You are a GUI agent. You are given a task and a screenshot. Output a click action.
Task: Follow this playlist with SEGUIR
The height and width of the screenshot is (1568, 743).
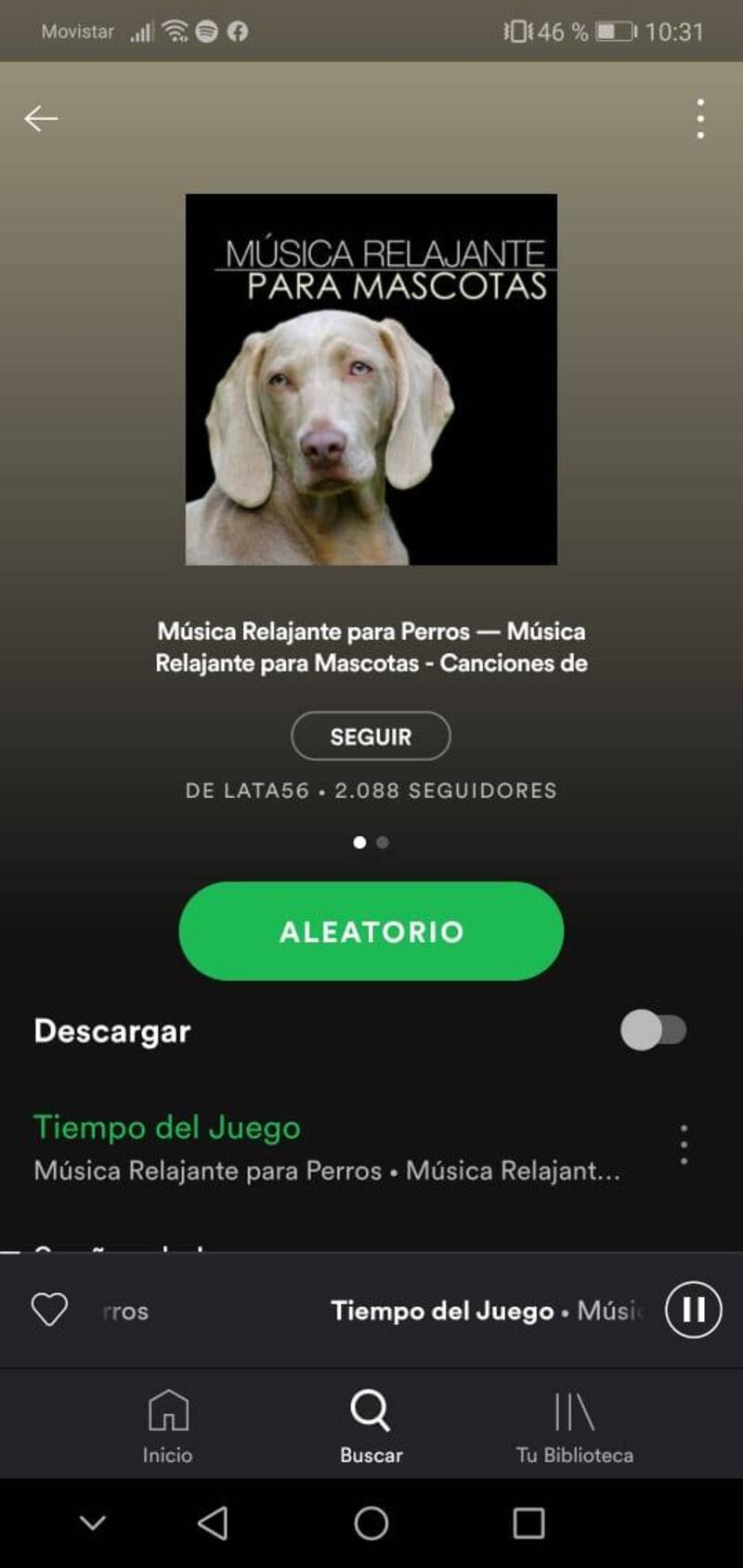tap(371, 737)
